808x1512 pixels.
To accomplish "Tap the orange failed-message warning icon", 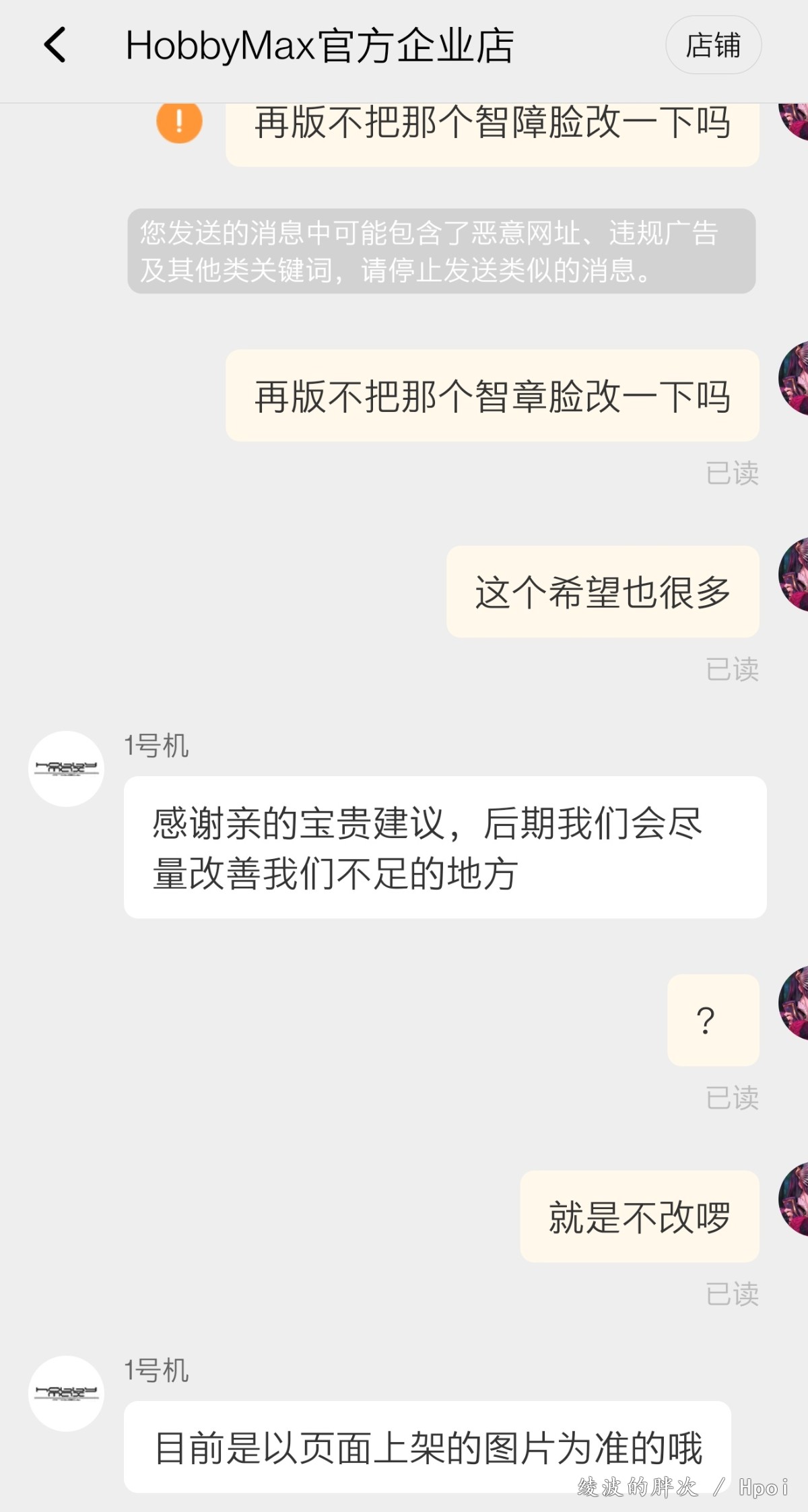I will [179, 122].
